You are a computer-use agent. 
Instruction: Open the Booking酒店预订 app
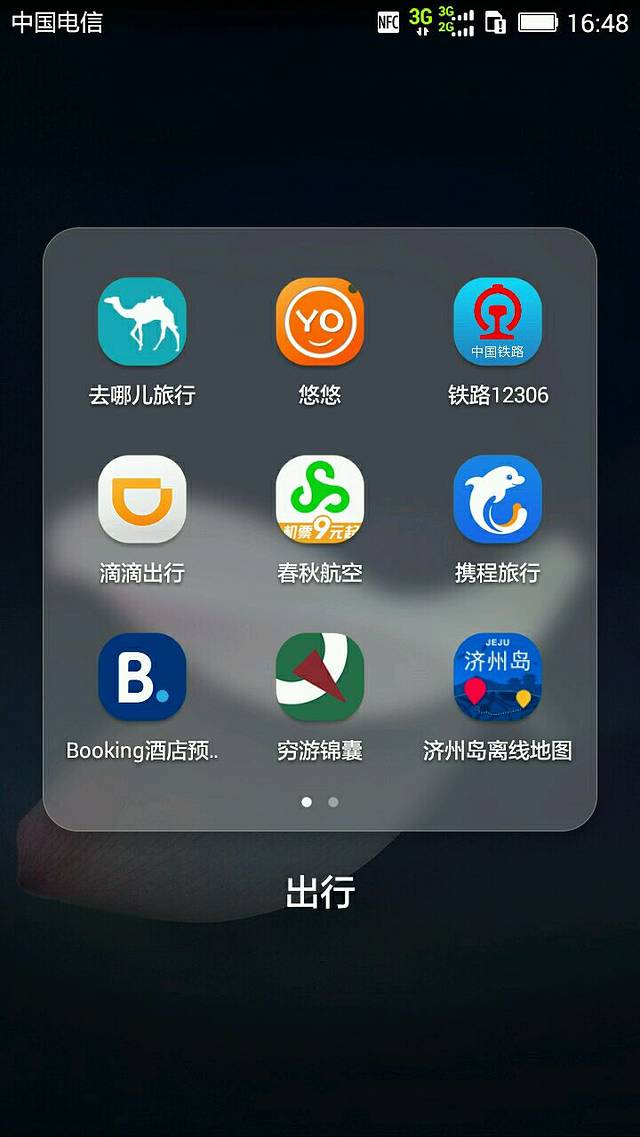(142, 677)
